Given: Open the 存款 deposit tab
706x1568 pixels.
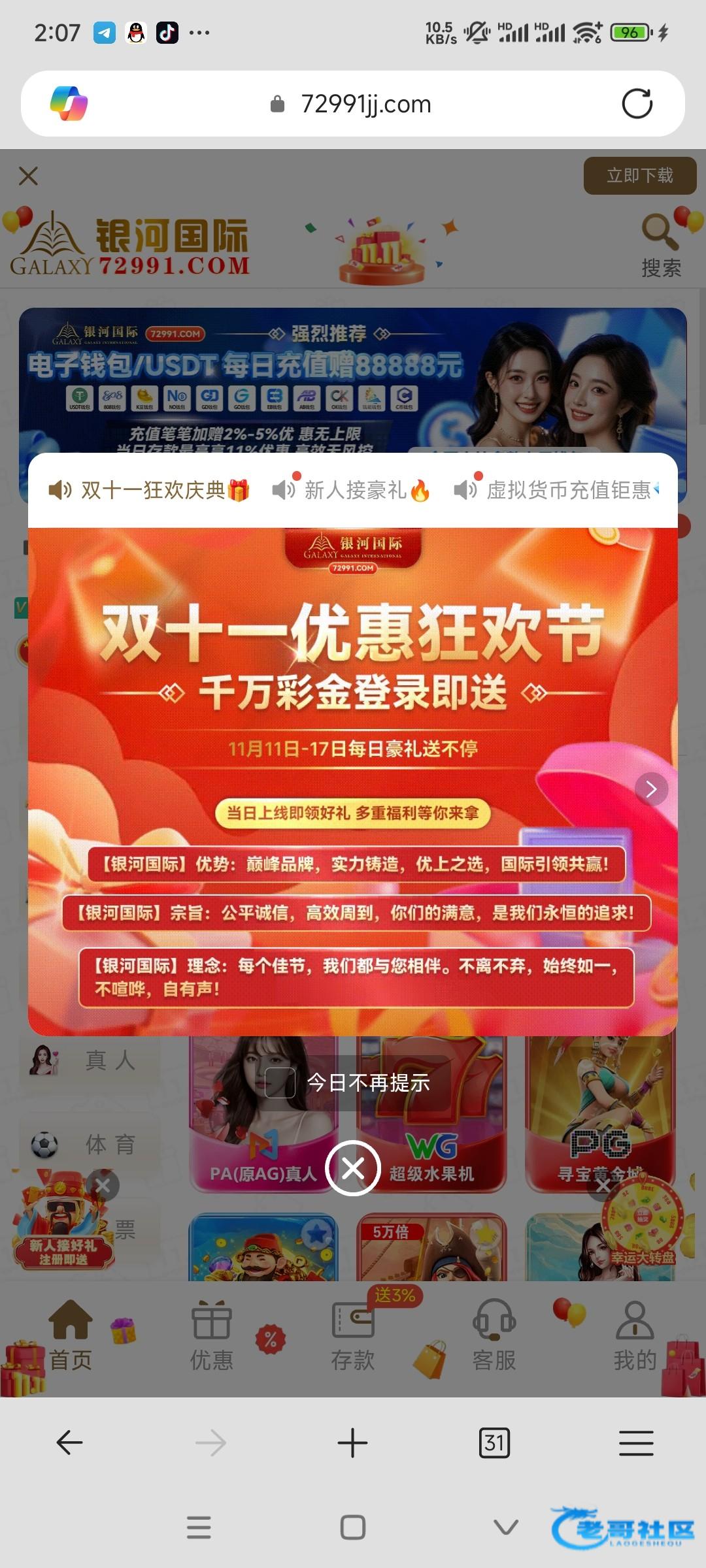Looking at the screenshot, I should pyautogui.click(x=352, y=1335).
